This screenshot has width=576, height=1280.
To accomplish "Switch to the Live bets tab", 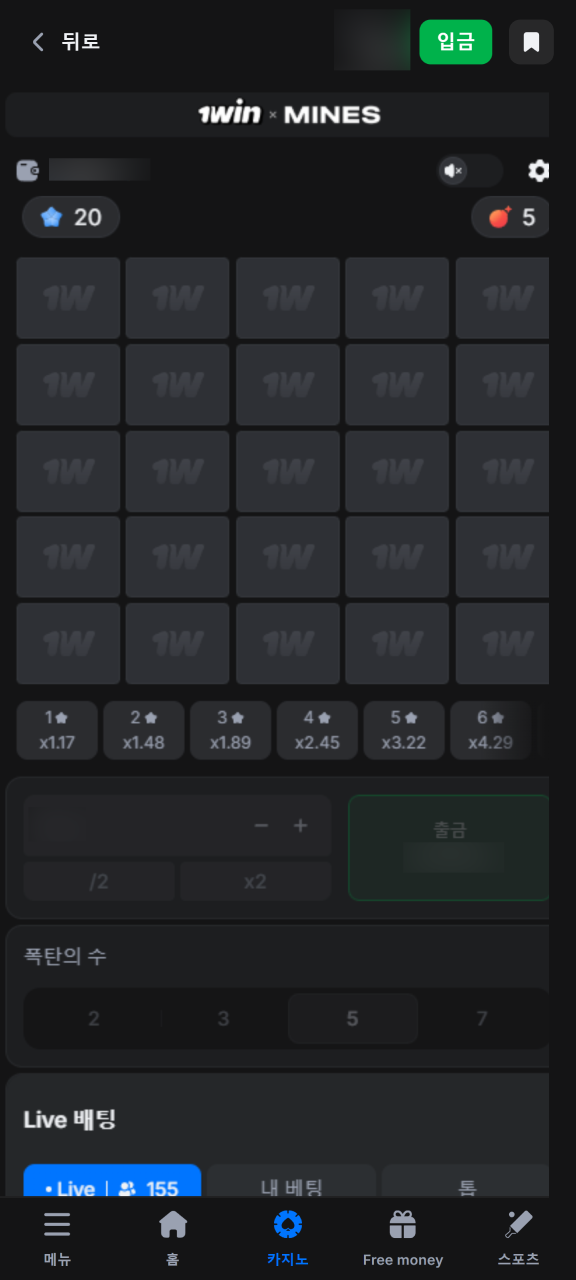I will click(112, 1188).
